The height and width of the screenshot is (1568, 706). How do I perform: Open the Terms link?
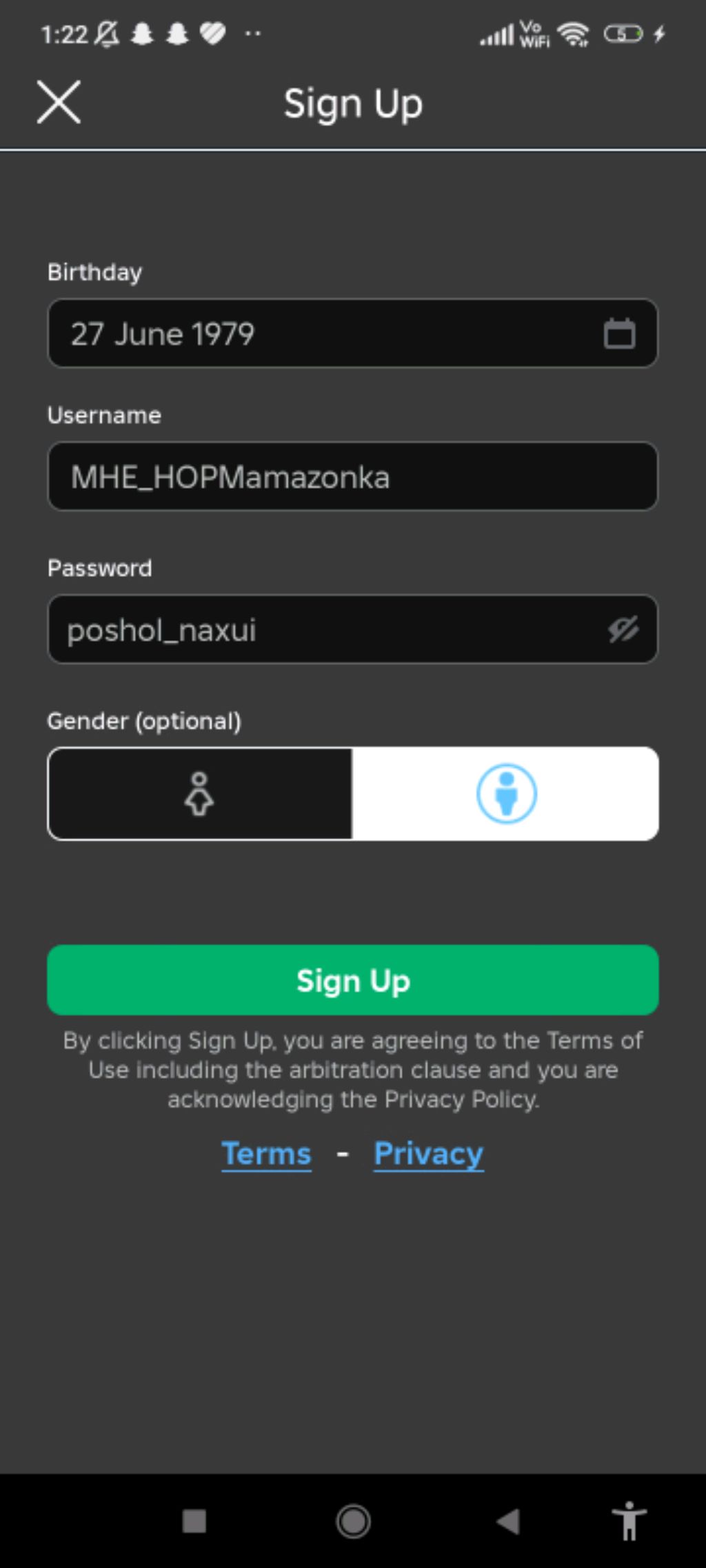(266, 1154)
